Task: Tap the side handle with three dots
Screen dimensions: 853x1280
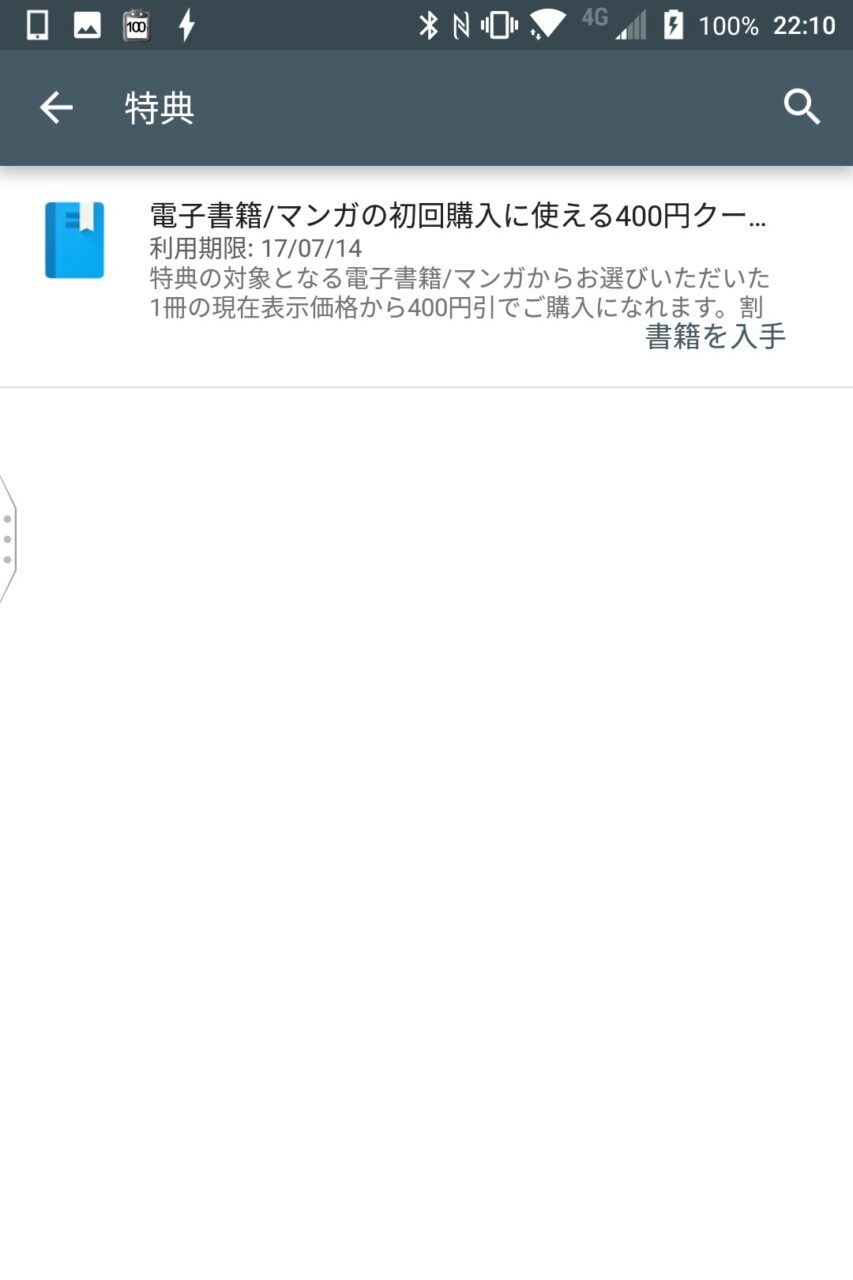Action: pos(8,539)
